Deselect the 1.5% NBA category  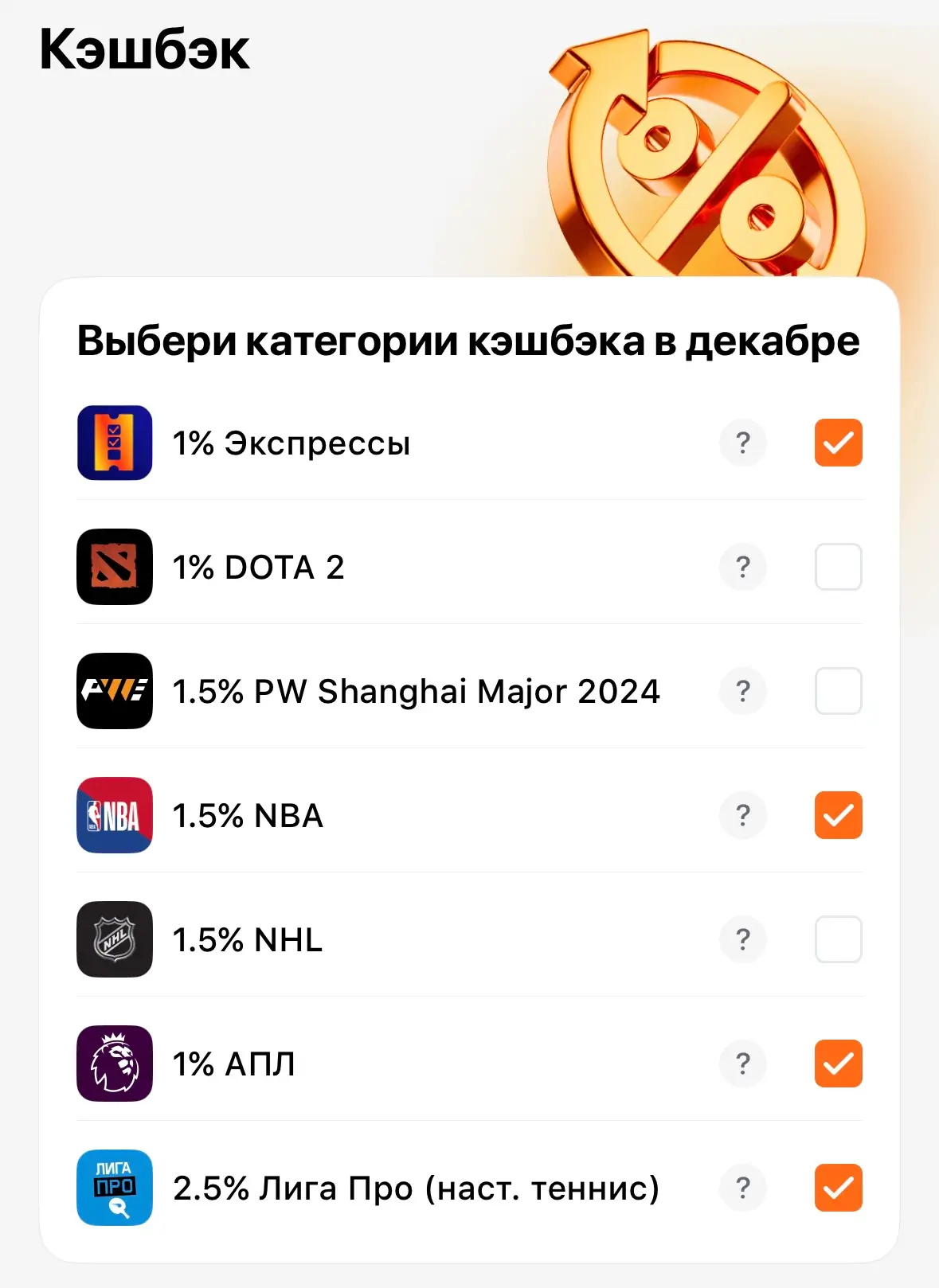pyautogui.click(x=838, y=815)
